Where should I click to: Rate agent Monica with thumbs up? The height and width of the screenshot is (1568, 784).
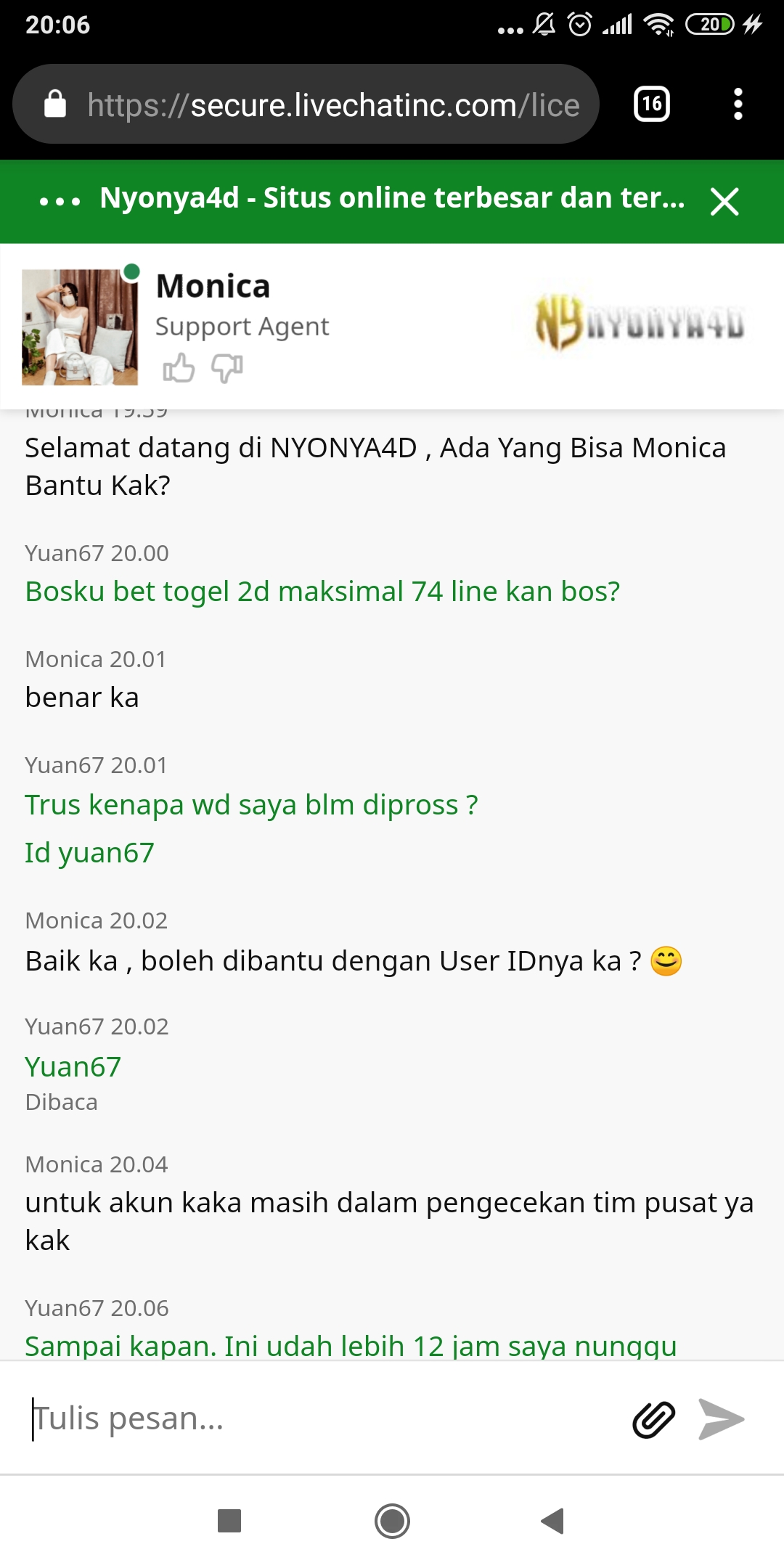pos(179,368)
